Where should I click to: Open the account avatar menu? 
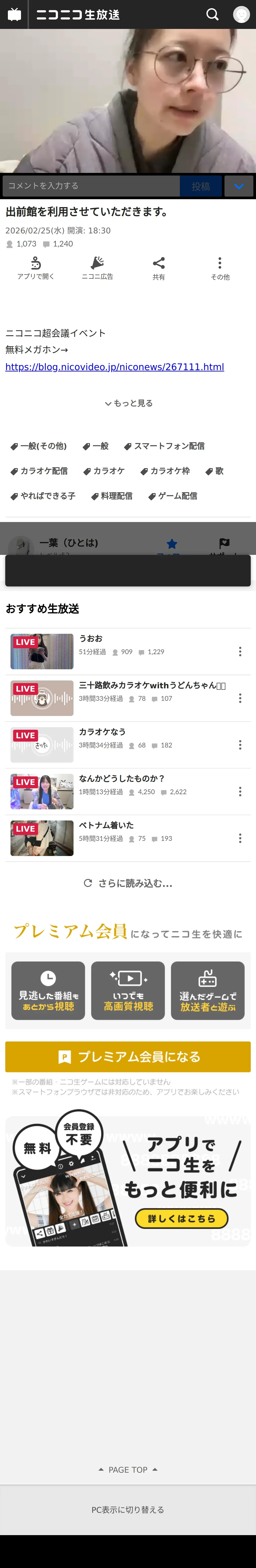pos(241,15)
